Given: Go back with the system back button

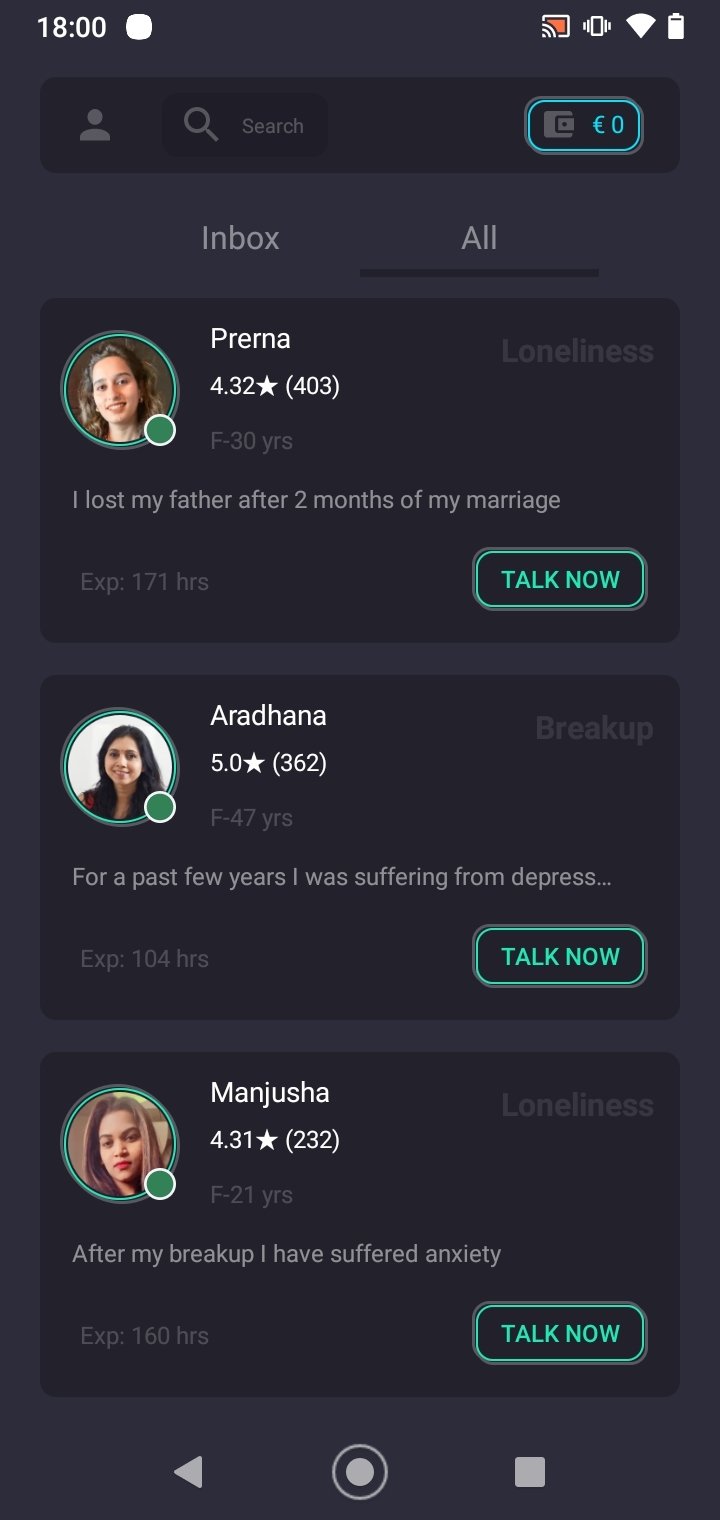Looking at the screenshot, I should point(188,1472).
